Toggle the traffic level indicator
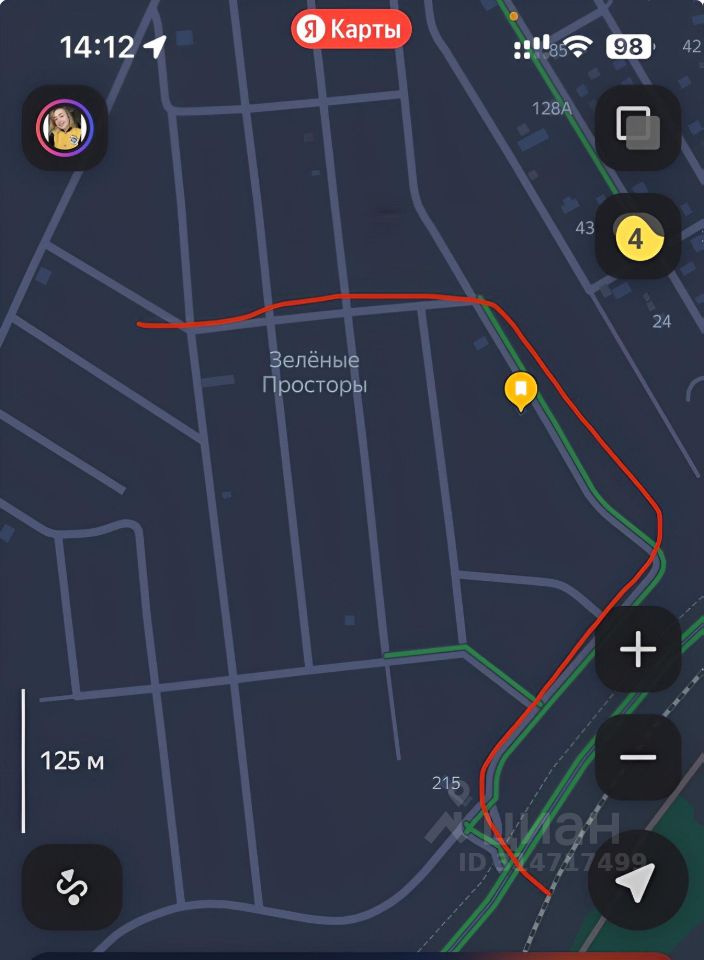Image resolution: width=704 pixels, height=960 pixels. click(638, 236)
